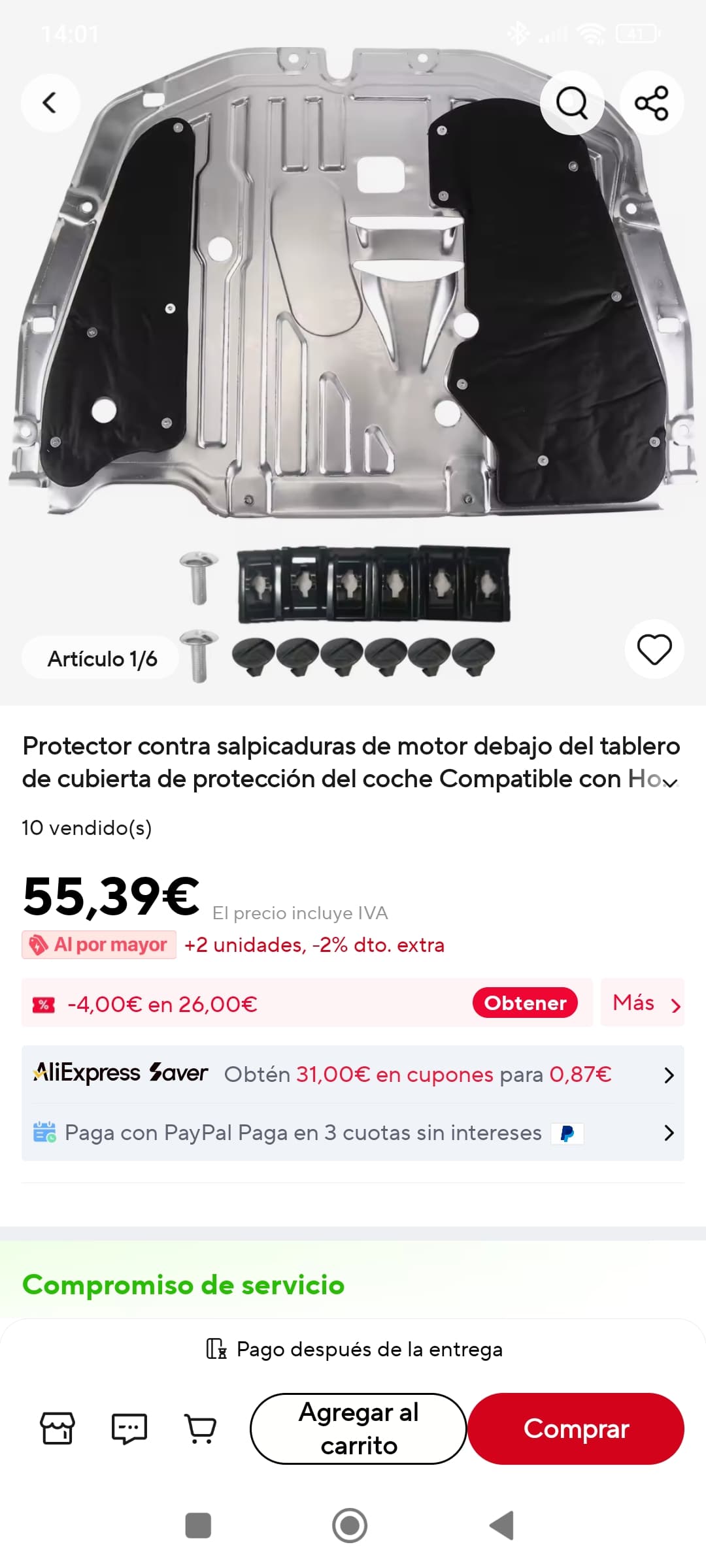Visit the seller's store icon
Viewport: 706px width, 1568px height.
coord(58,1428)
